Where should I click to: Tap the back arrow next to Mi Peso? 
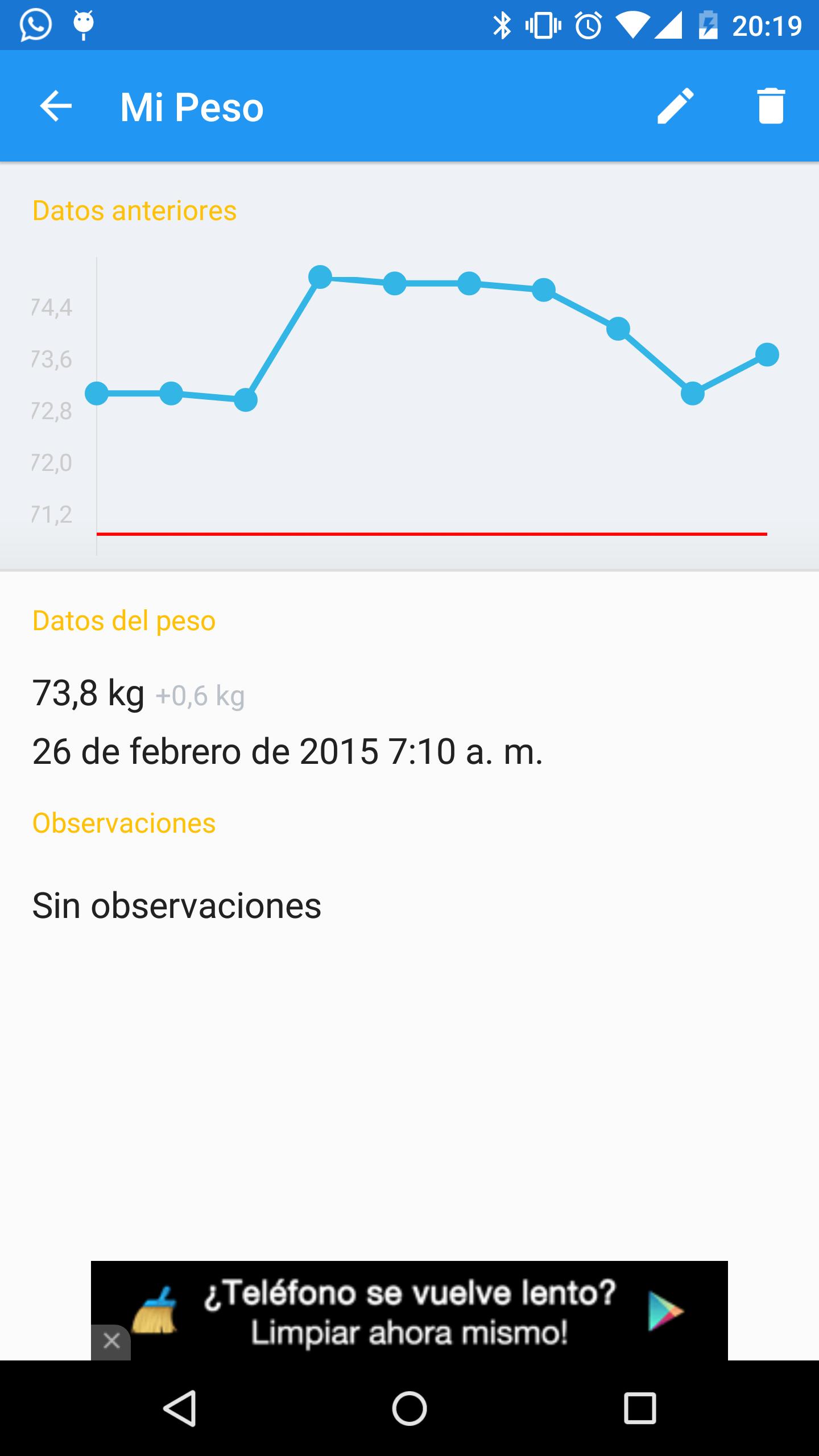[55, 106]
